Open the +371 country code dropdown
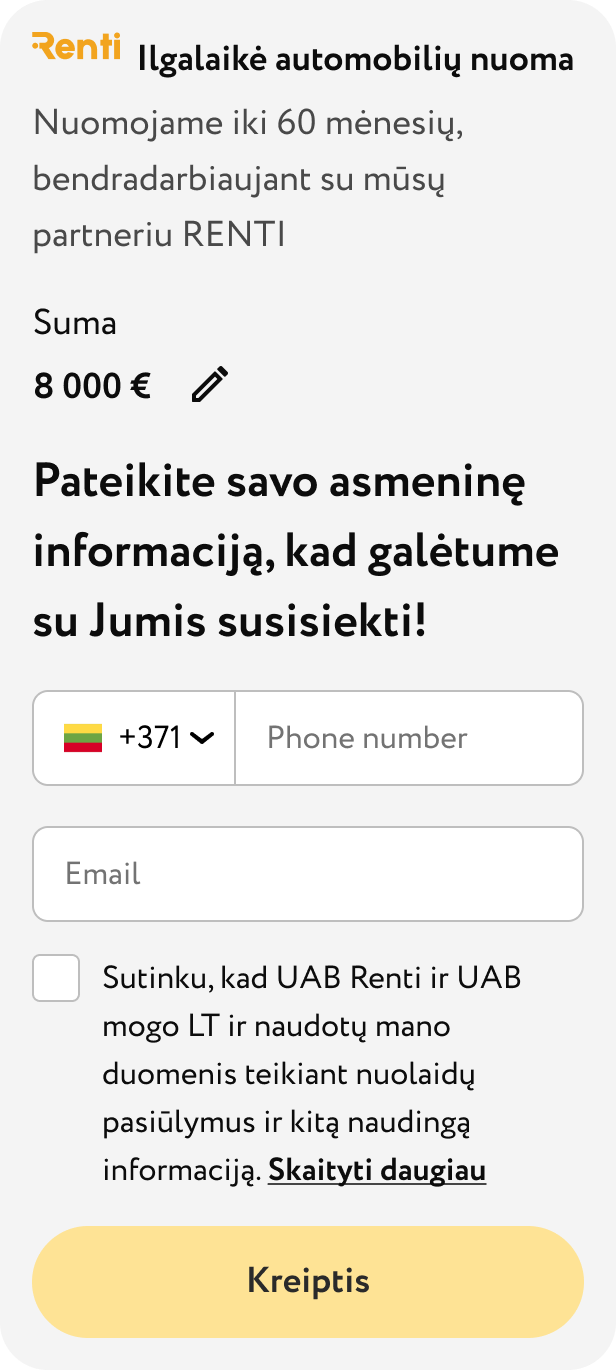The height and width of the screenshot is (1370, 616). [137, 738]
